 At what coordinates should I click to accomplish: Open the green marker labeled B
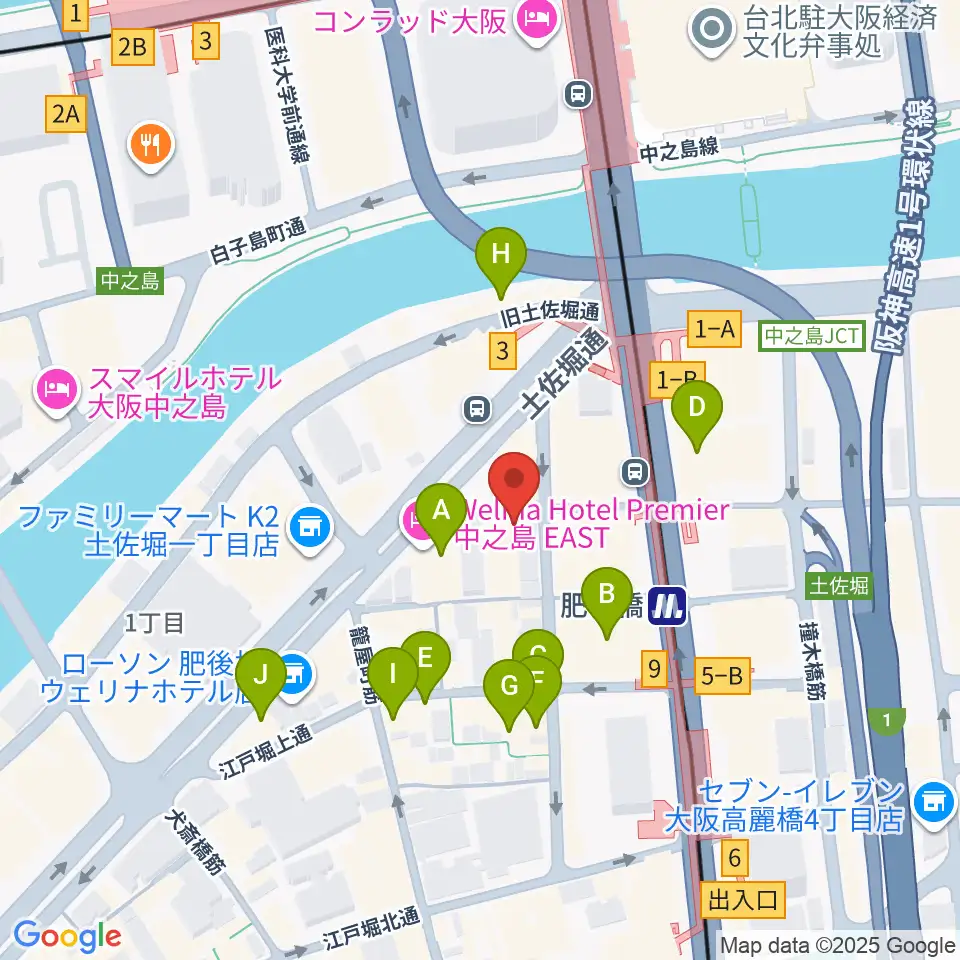tap(607, 603)
